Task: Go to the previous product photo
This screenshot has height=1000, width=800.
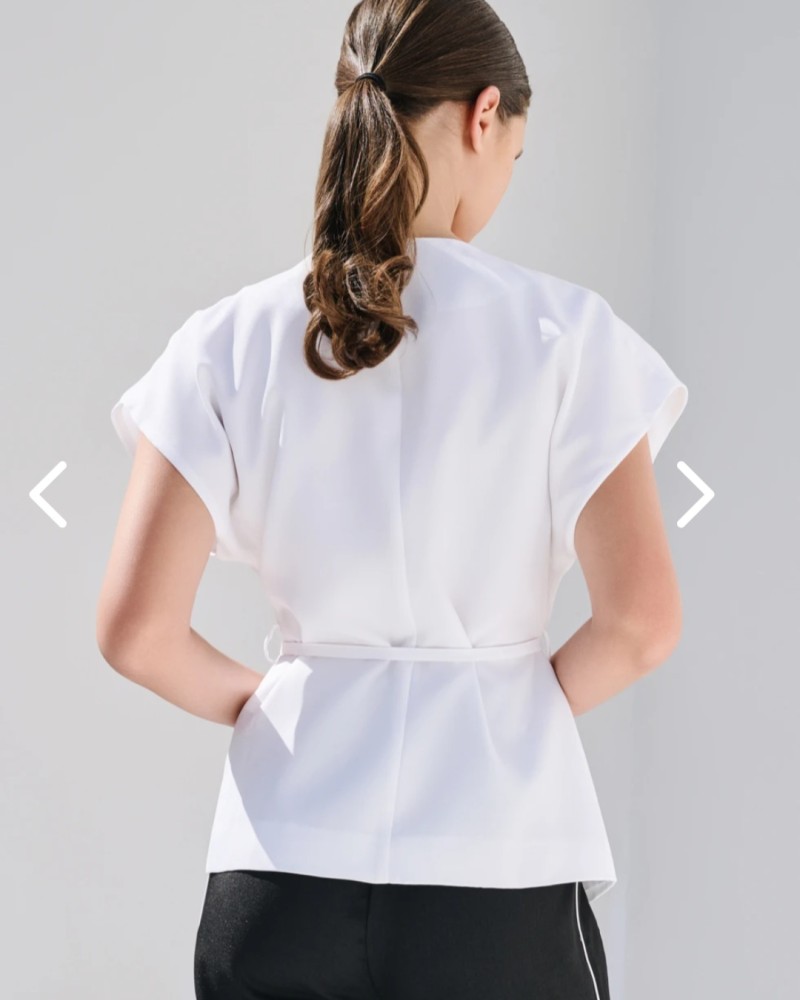Action: click(x=48, y=494)
